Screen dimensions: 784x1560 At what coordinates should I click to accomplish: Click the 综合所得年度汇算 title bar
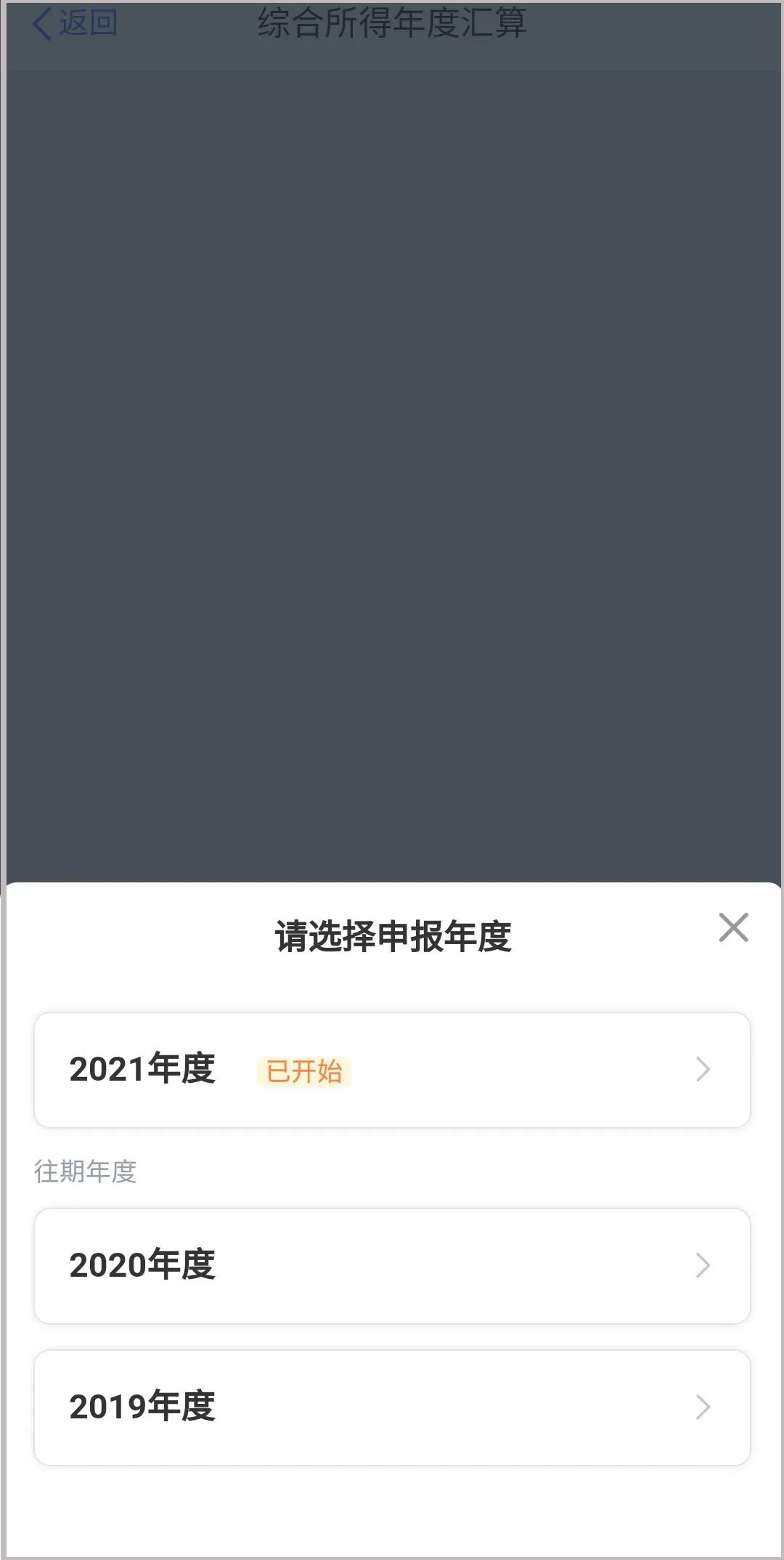[x=392, y=24]
